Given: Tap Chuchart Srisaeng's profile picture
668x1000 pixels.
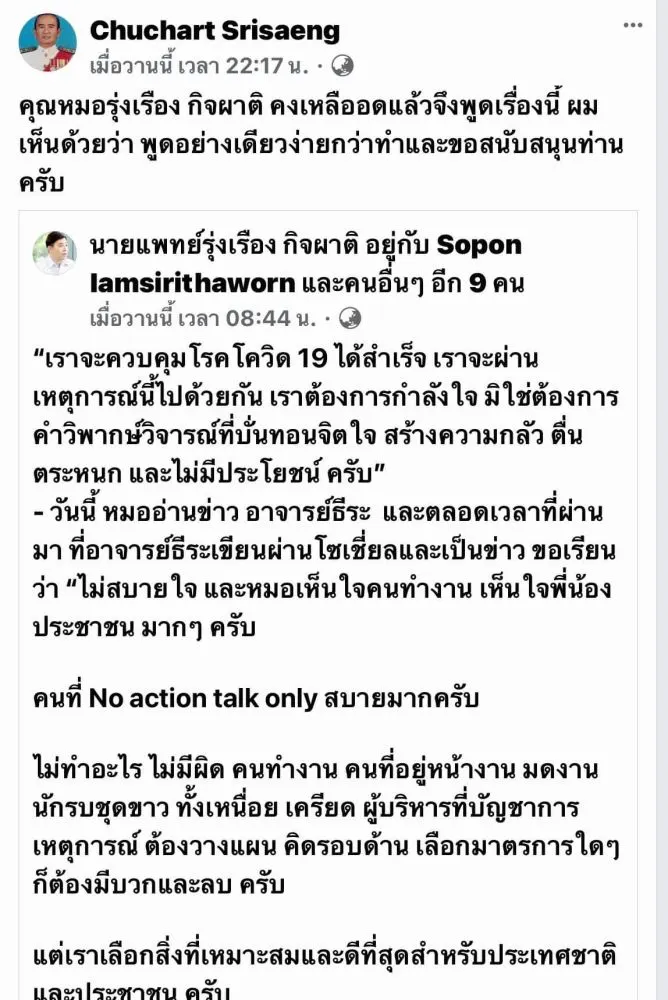Looking at the screenshot, I should pyautogui.click(x=48, y=42).
